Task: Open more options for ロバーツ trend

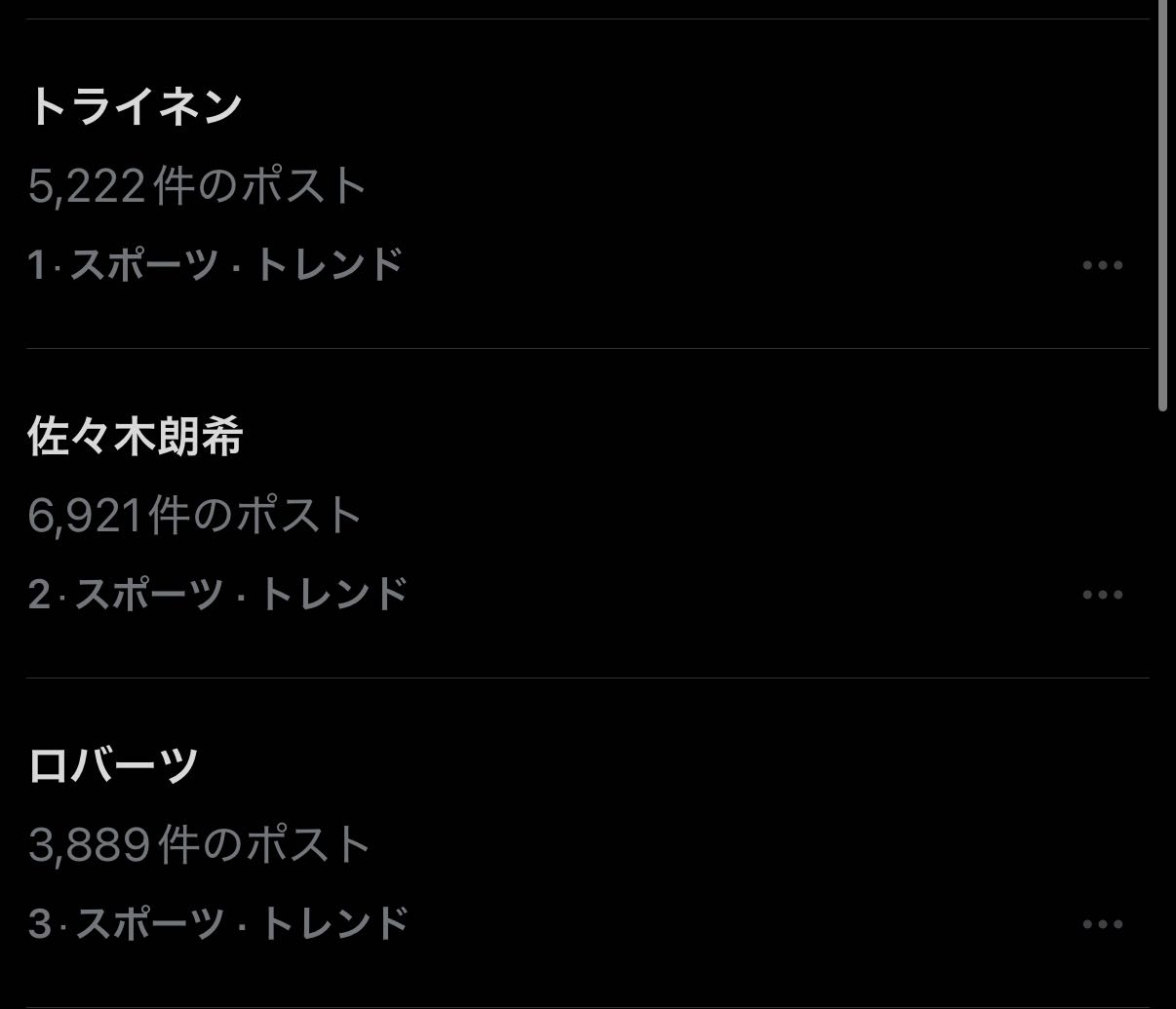Action: pyautogui.click(x=1103, y=924)
